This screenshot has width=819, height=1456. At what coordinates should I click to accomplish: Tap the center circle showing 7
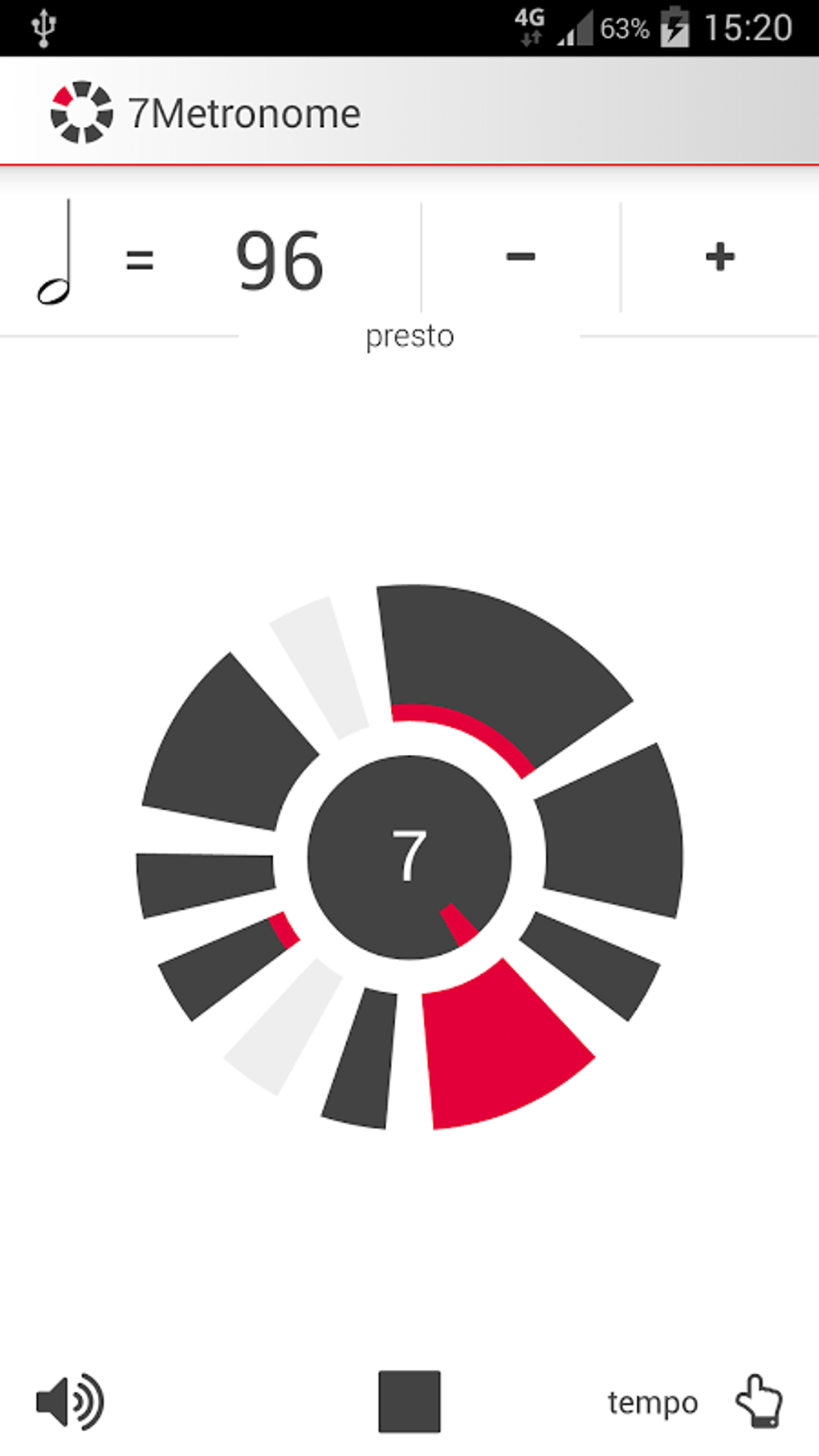tap(409, 857)
